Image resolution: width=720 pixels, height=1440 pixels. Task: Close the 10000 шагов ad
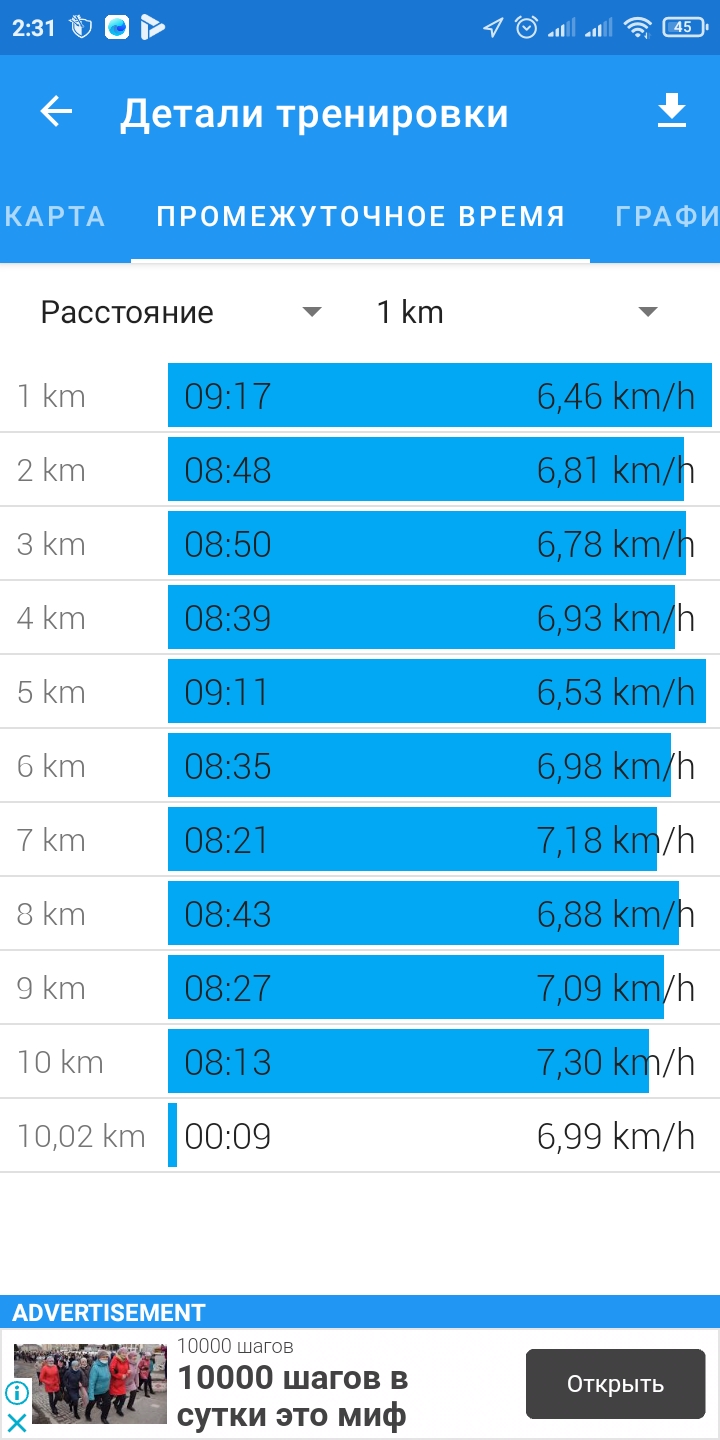[x=17, y=1422]
